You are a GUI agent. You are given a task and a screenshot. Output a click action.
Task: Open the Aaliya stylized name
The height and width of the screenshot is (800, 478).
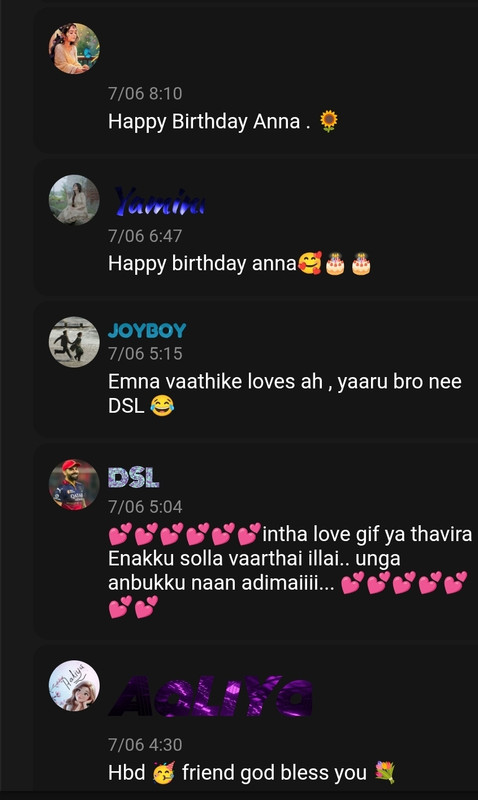tap(211, 696)
